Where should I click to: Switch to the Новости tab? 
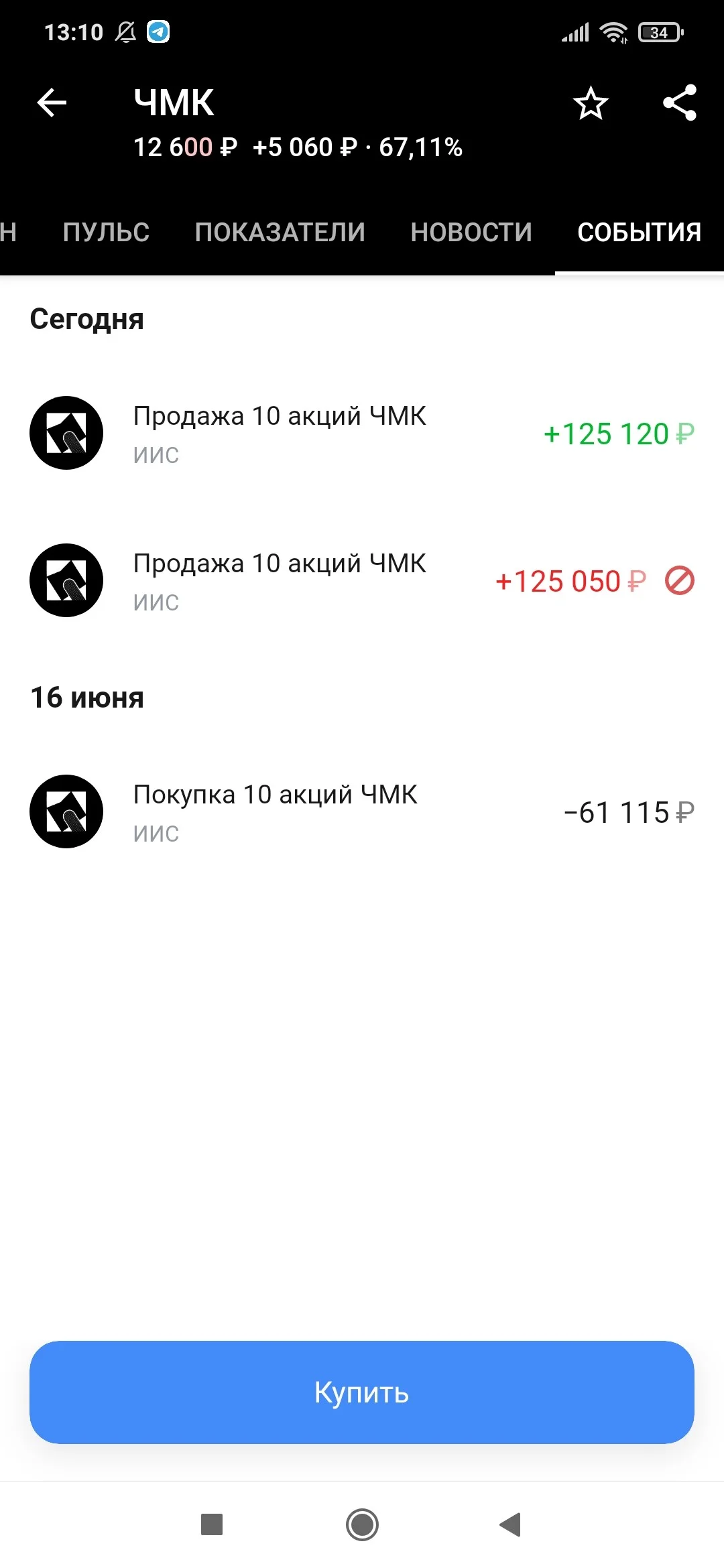(x=471, y=232)
